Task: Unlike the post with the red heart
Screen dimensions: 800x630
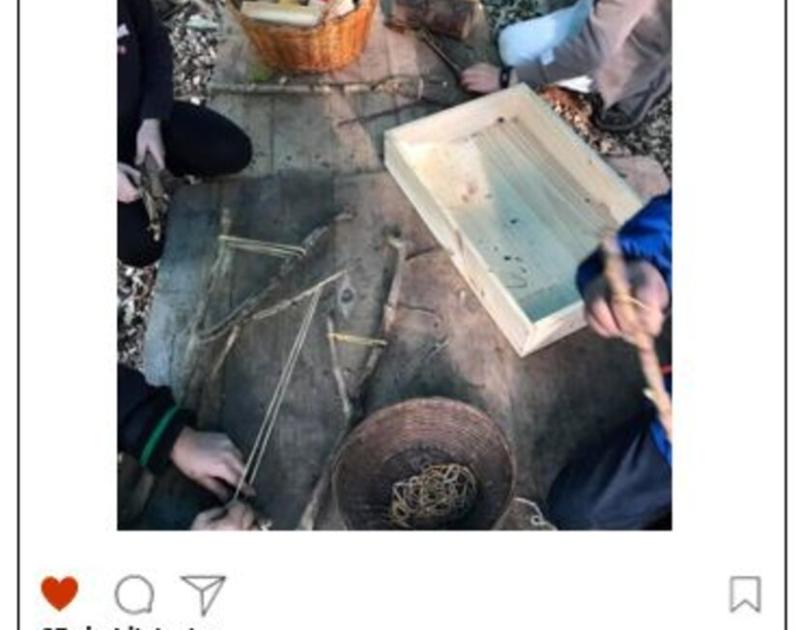Action: [x=59, y=593]
